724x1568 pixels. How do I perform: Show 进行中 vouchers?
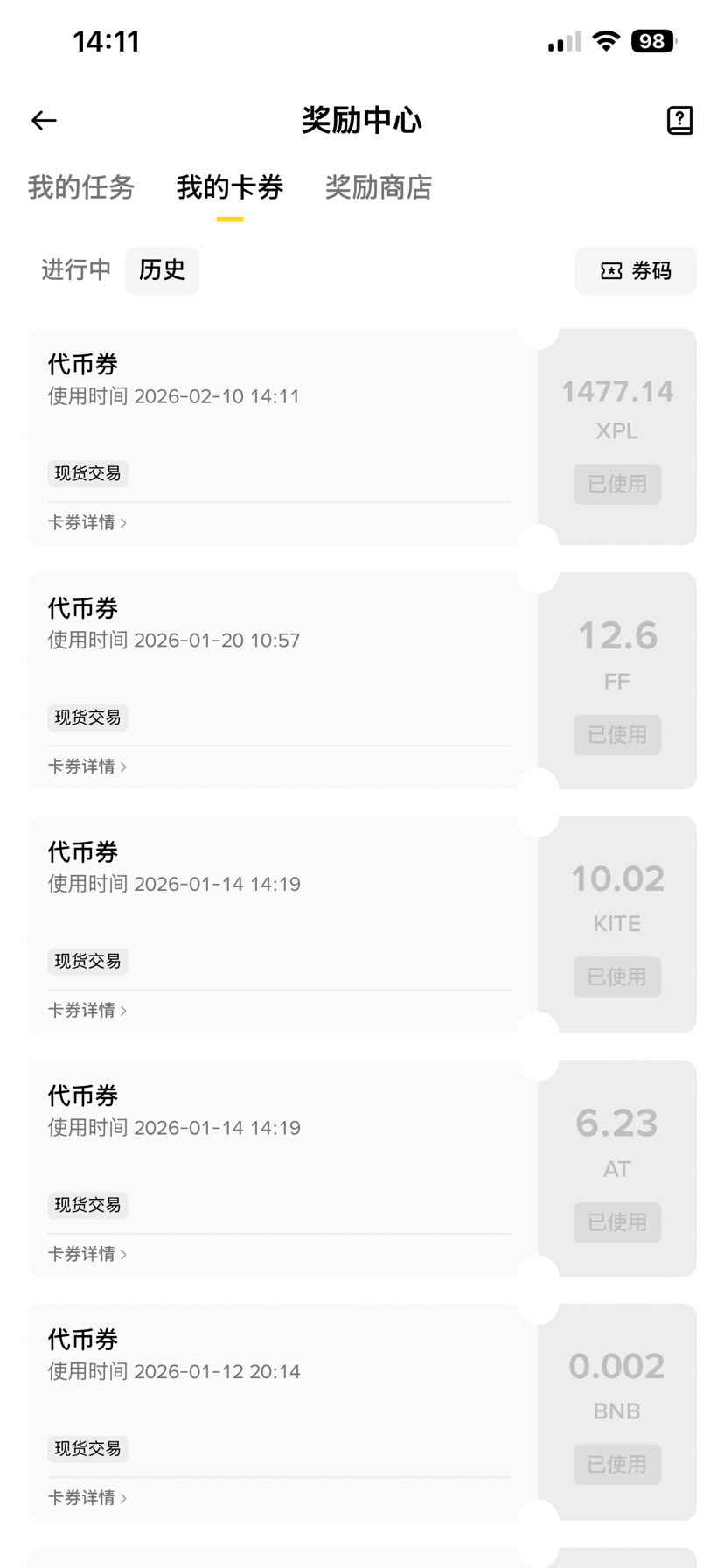pos(76,270)
